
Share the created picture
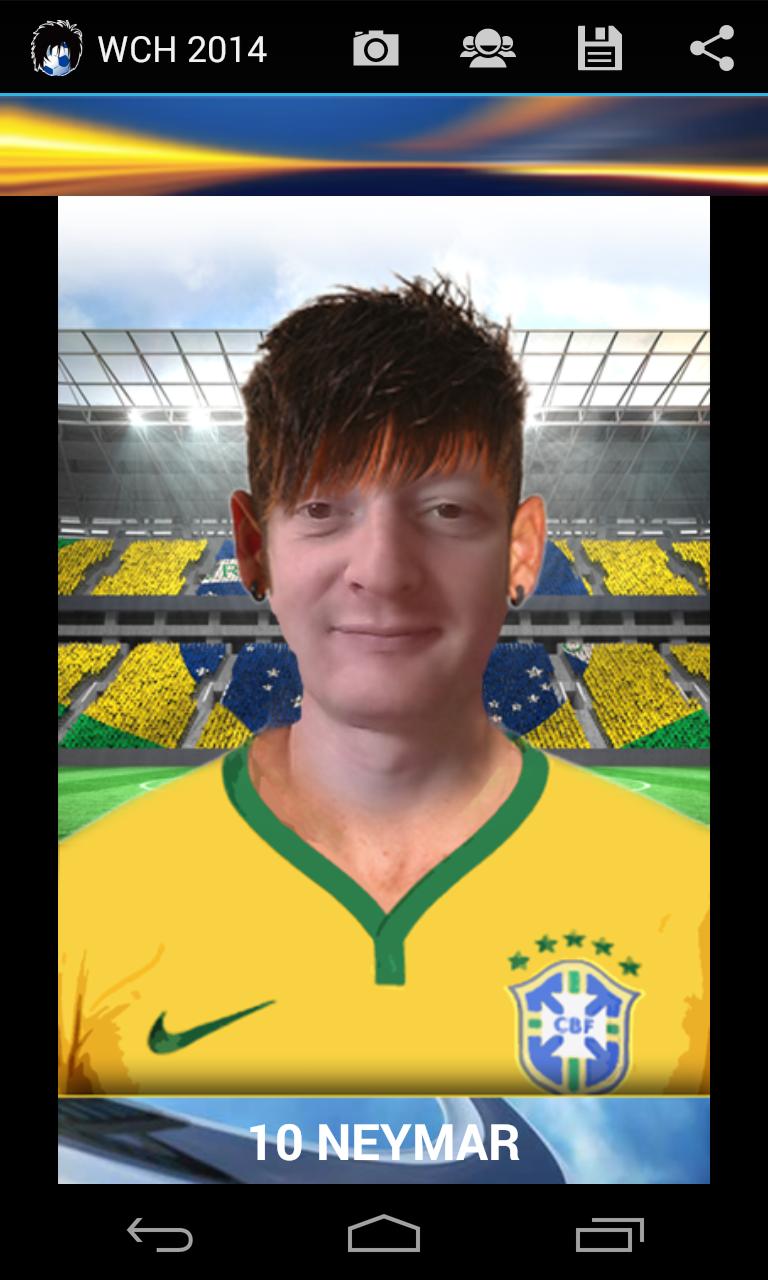(712, 48)
